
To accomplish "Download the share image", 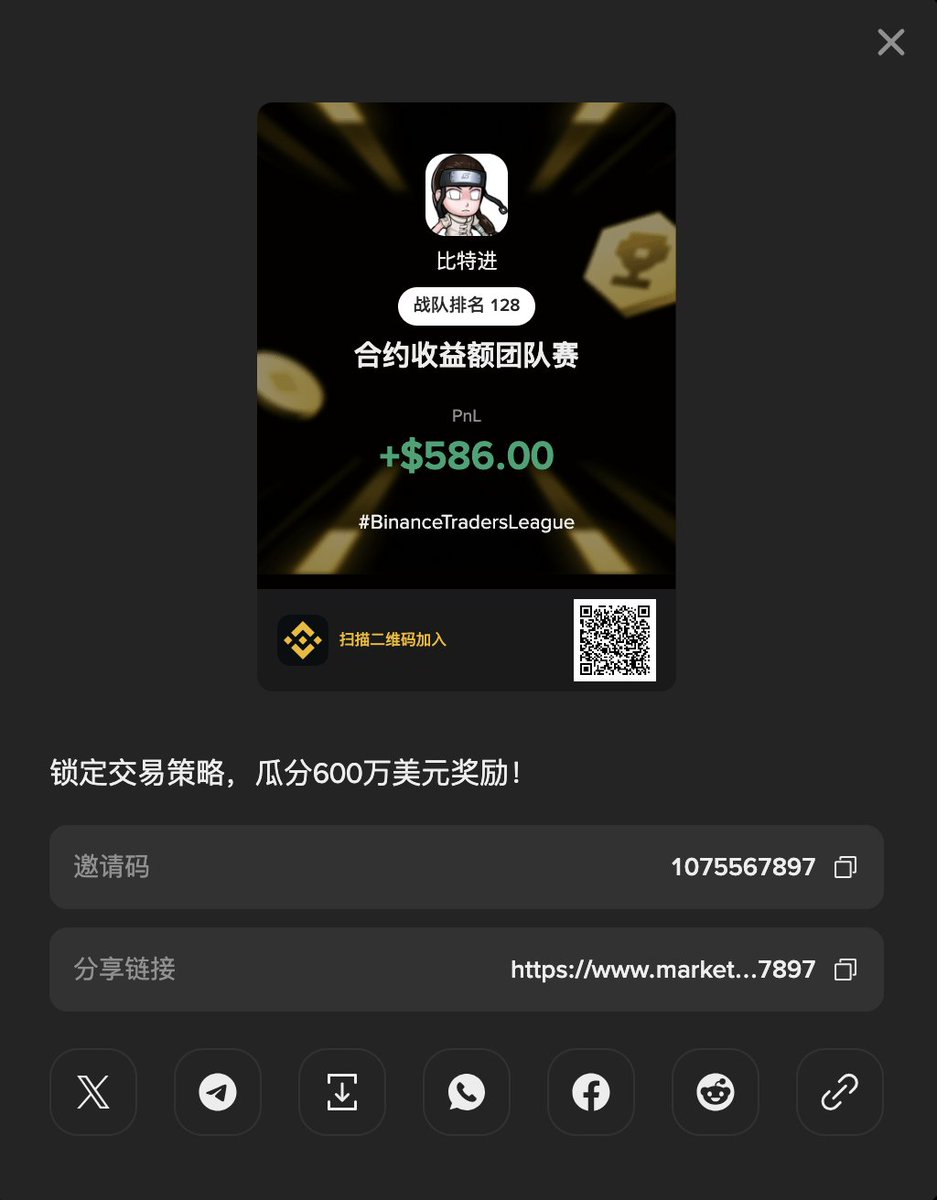I will (x=342, y=1092).
